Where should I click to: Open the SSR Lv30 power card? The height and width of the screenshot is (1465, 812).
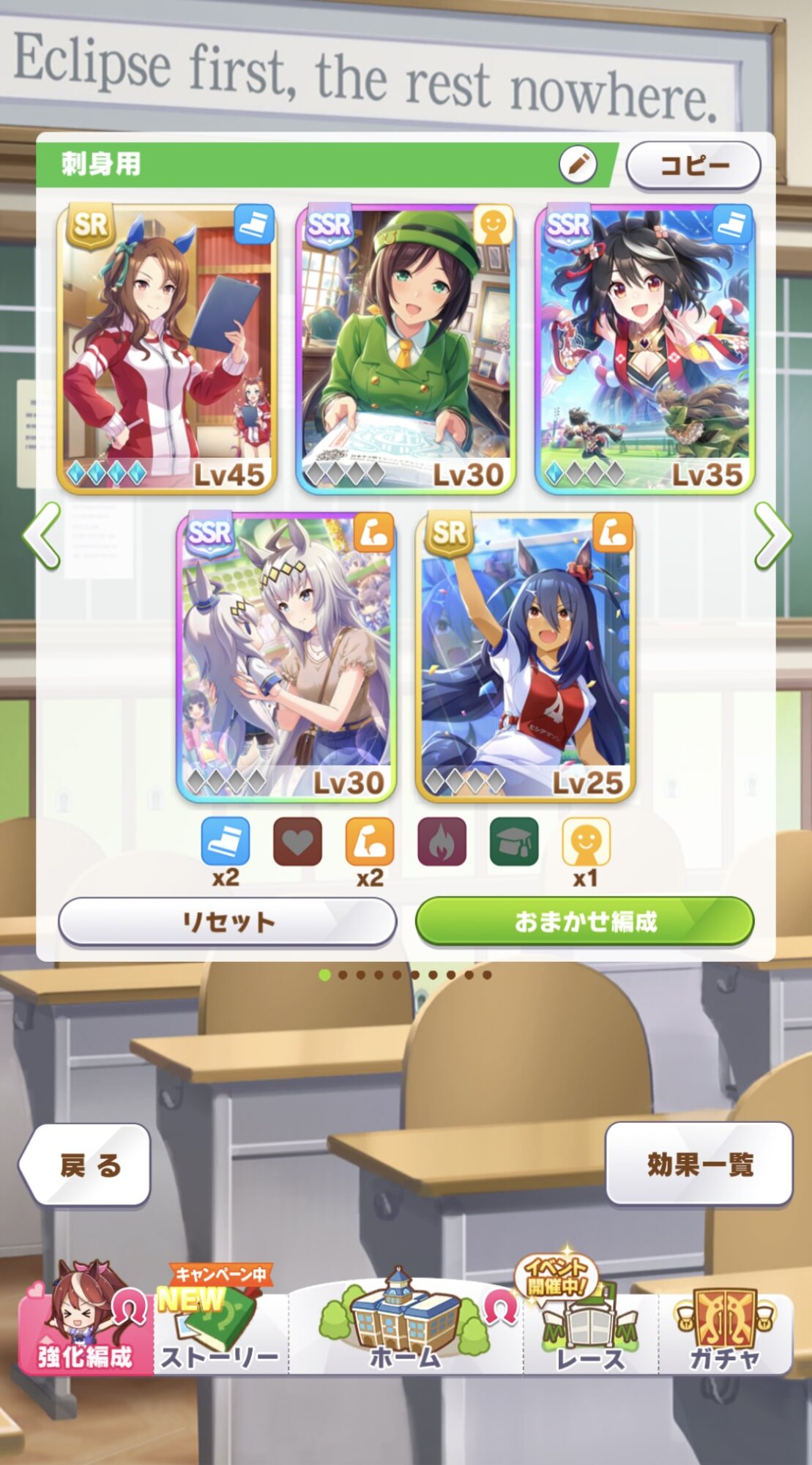click(286, 657)
